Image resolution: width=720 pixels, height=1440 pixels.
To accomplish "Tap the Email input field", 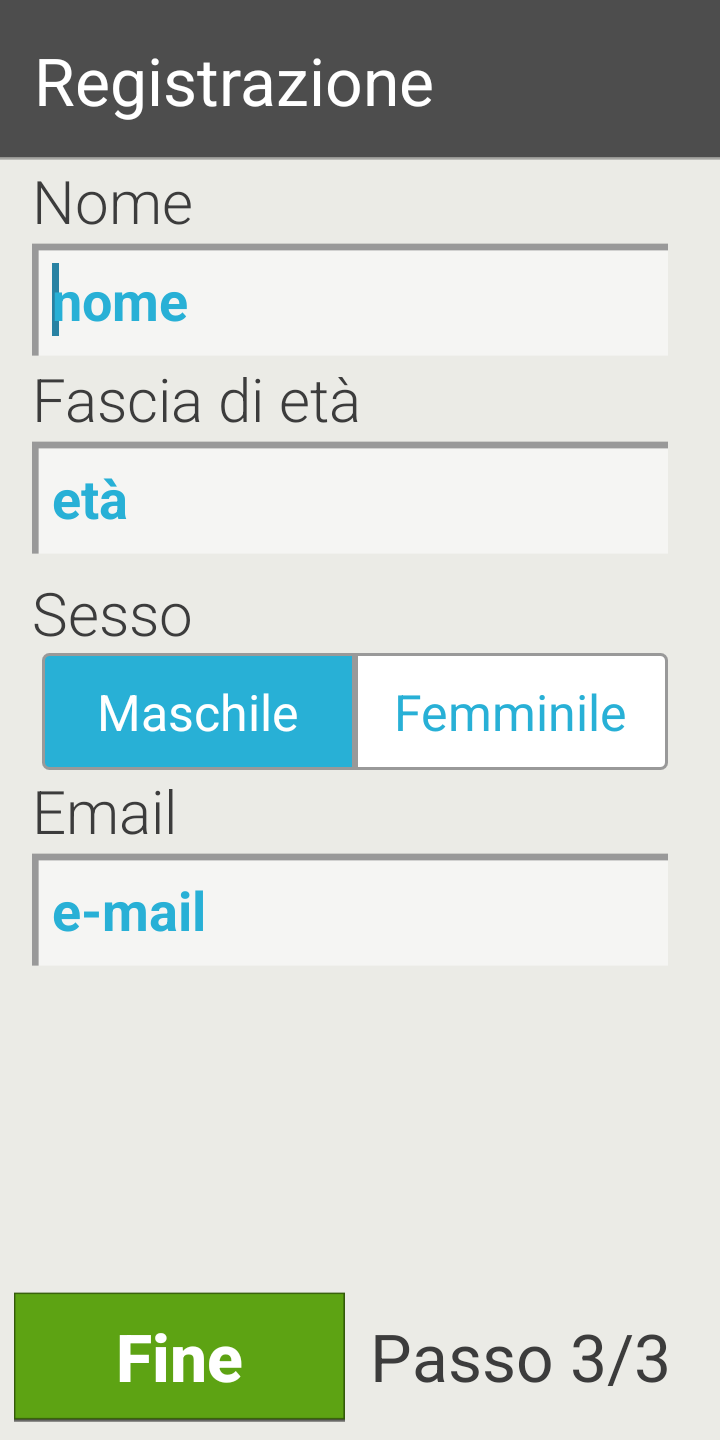I will [350, 910].
